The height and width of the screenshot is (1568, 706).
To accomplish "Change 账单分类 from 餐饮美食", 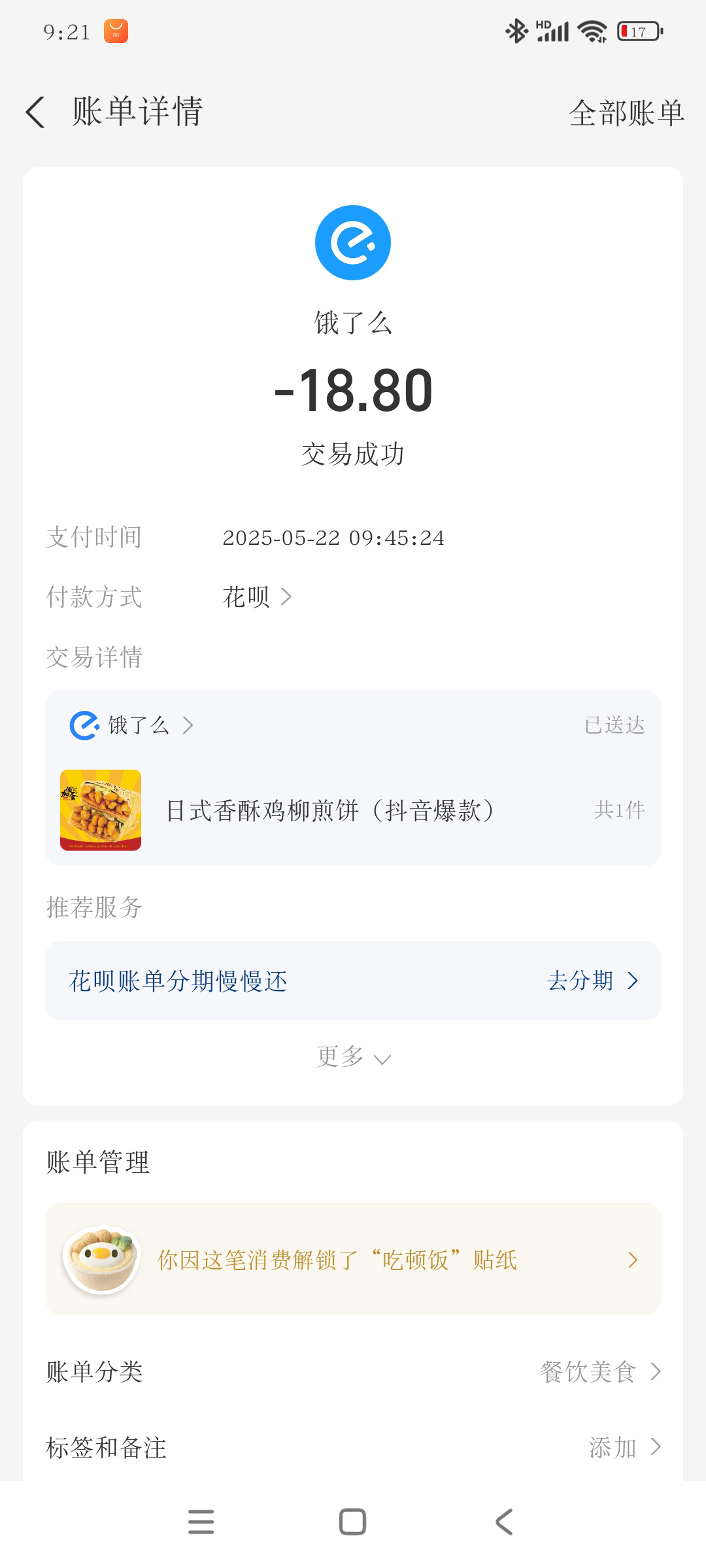I will [599, 1371].
